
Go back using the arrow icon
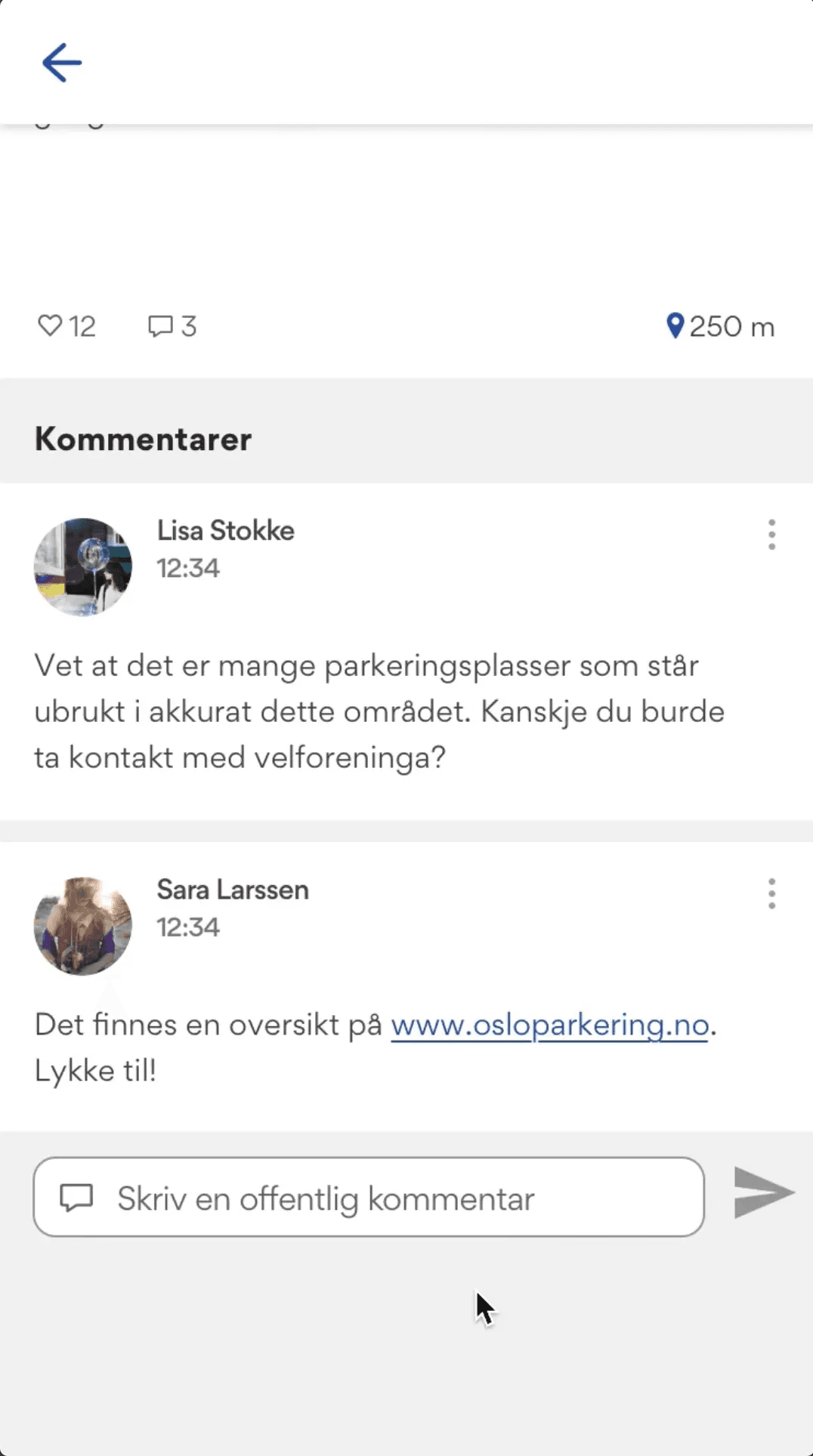(61, 62)
